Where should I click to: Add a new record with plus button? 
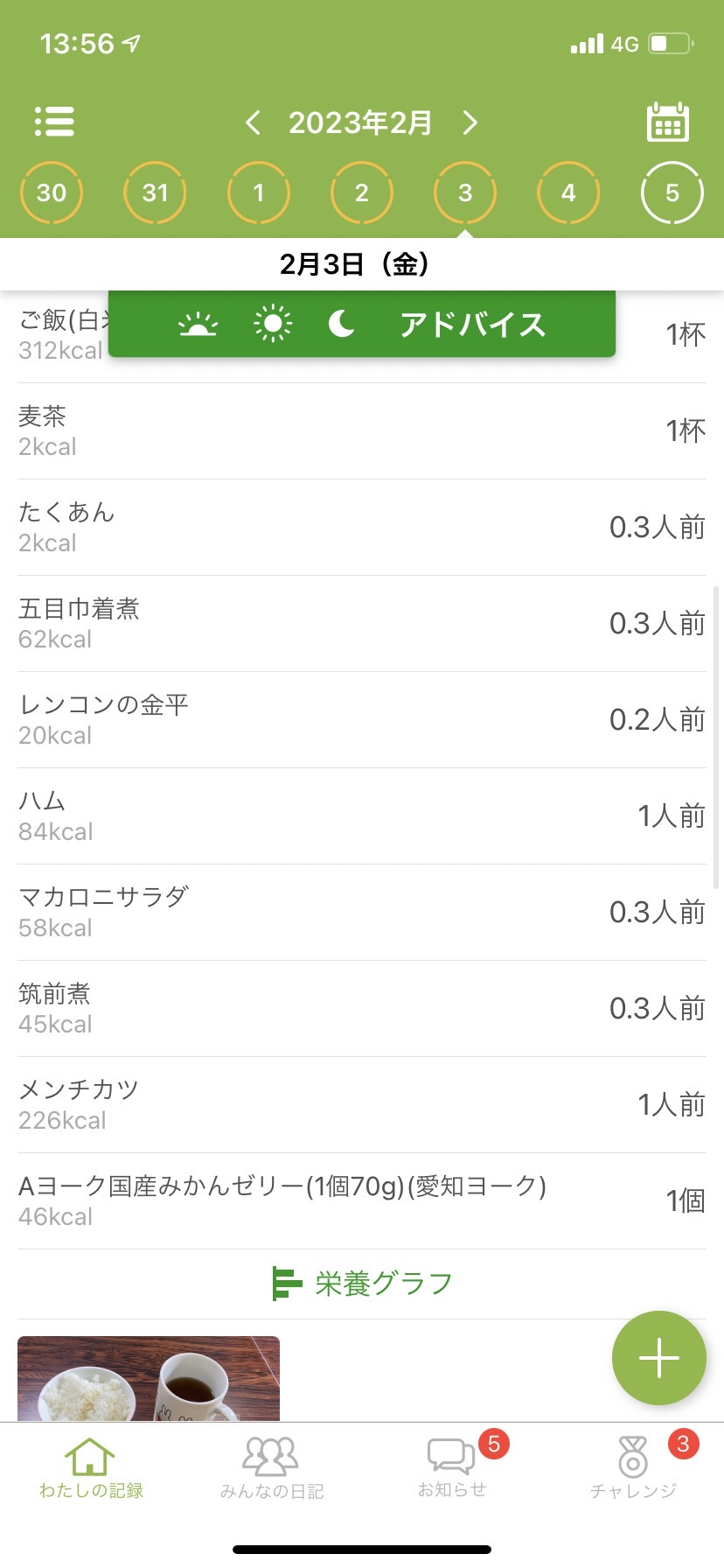(x=659, y=1358)
